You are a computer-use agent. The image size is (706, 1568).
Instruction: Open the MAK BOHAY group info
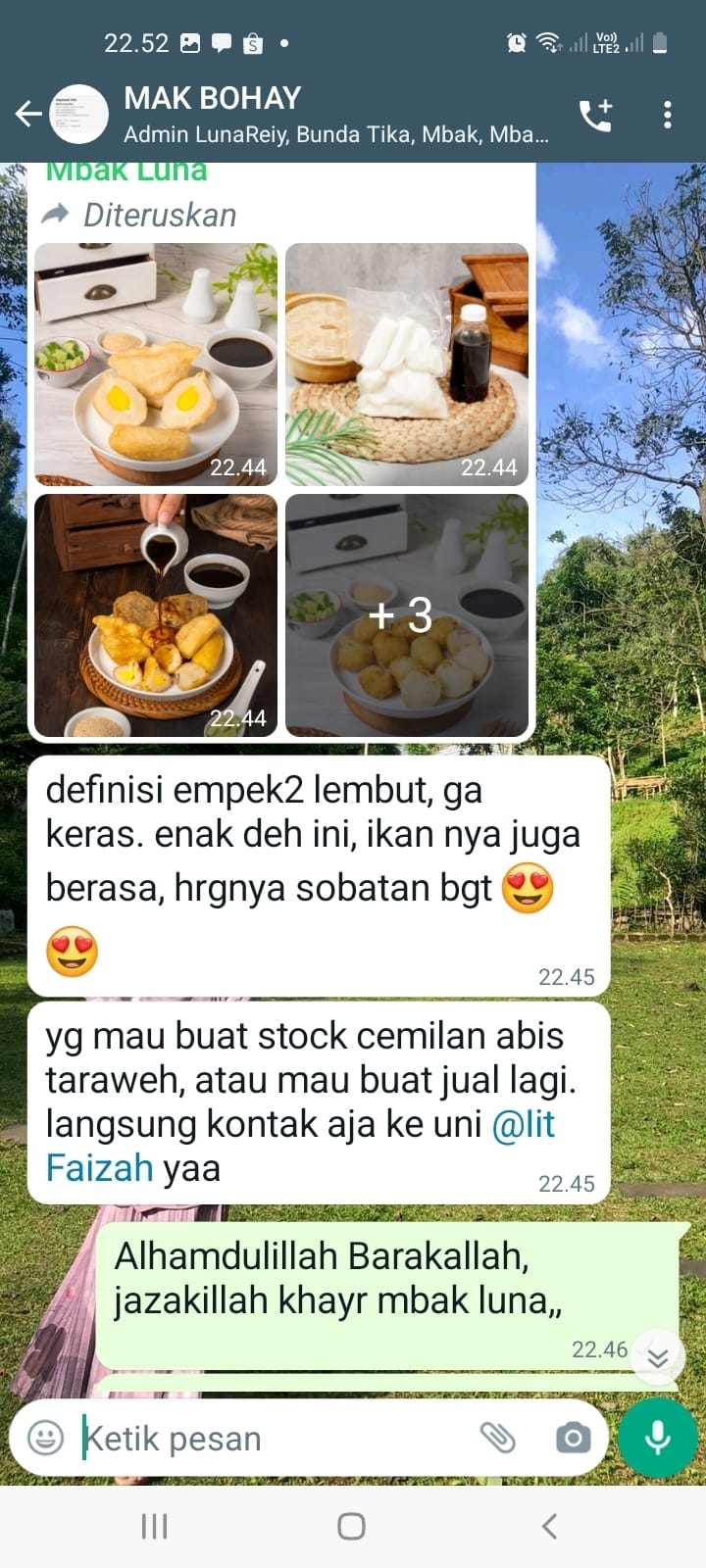[x=333, y=115]
